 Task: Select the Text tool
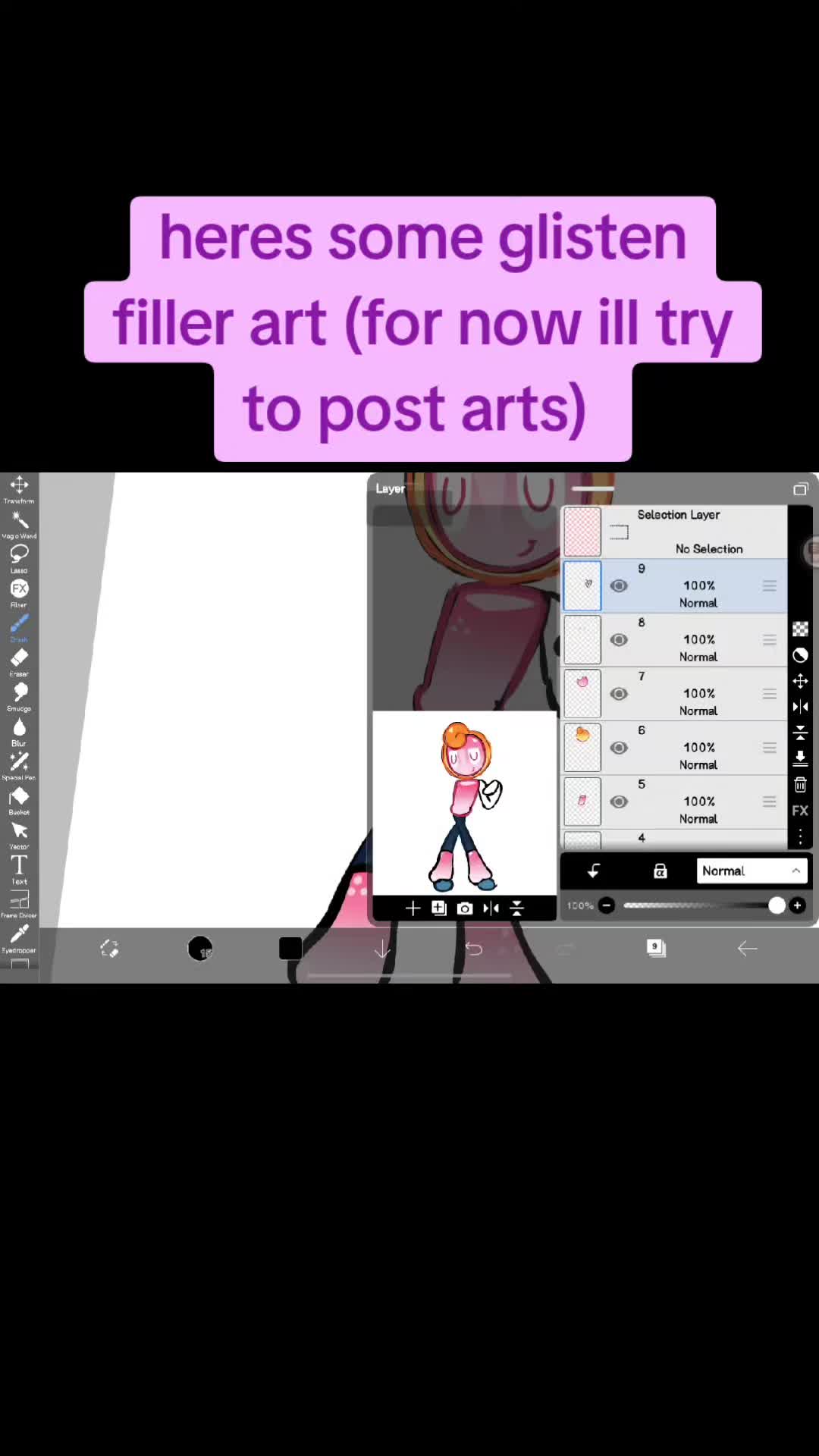[x=19, y=869]
